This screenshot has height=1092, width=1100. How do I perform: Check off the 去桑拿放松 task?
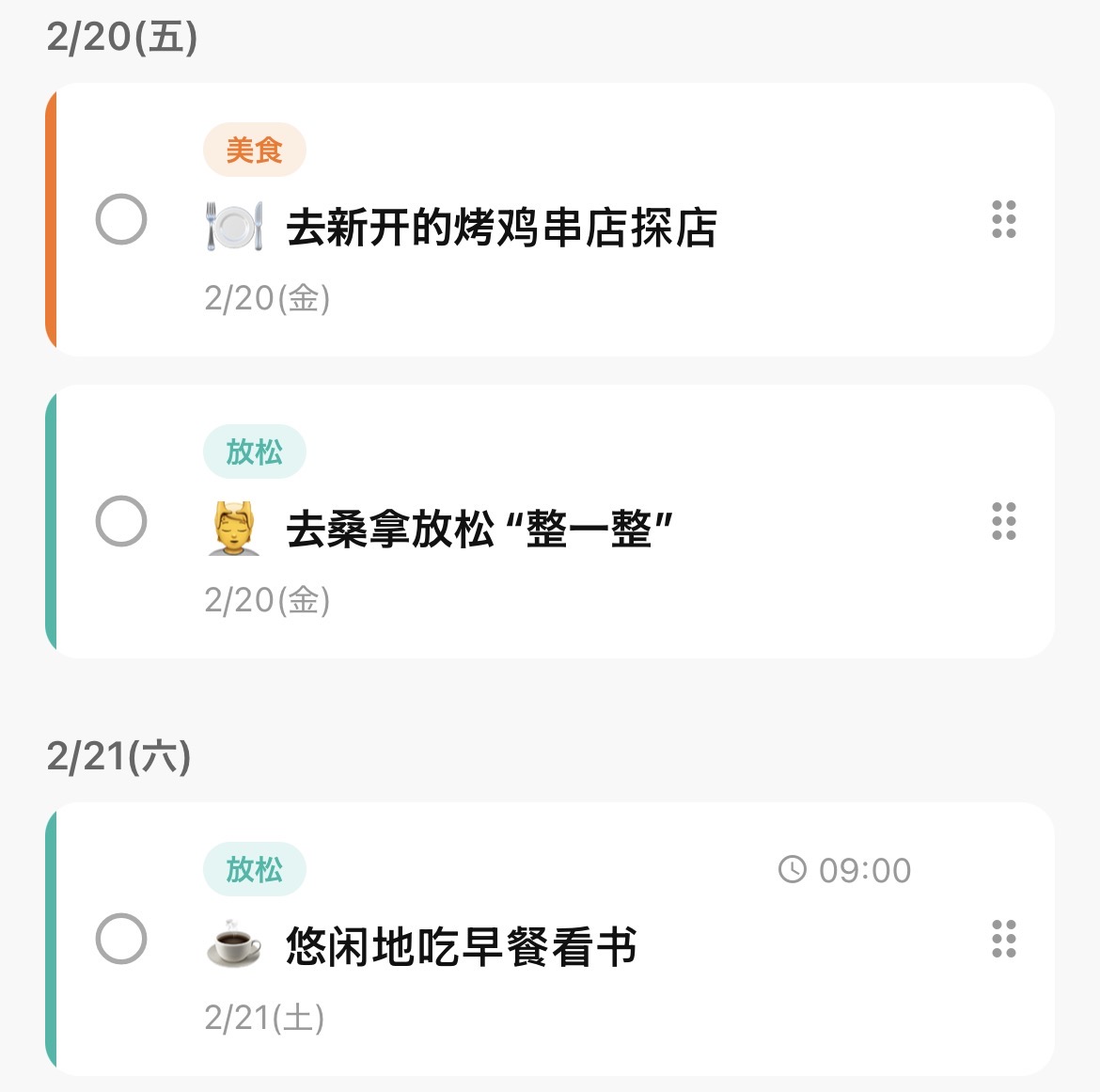pyautogui.click(x=121, y=522)
